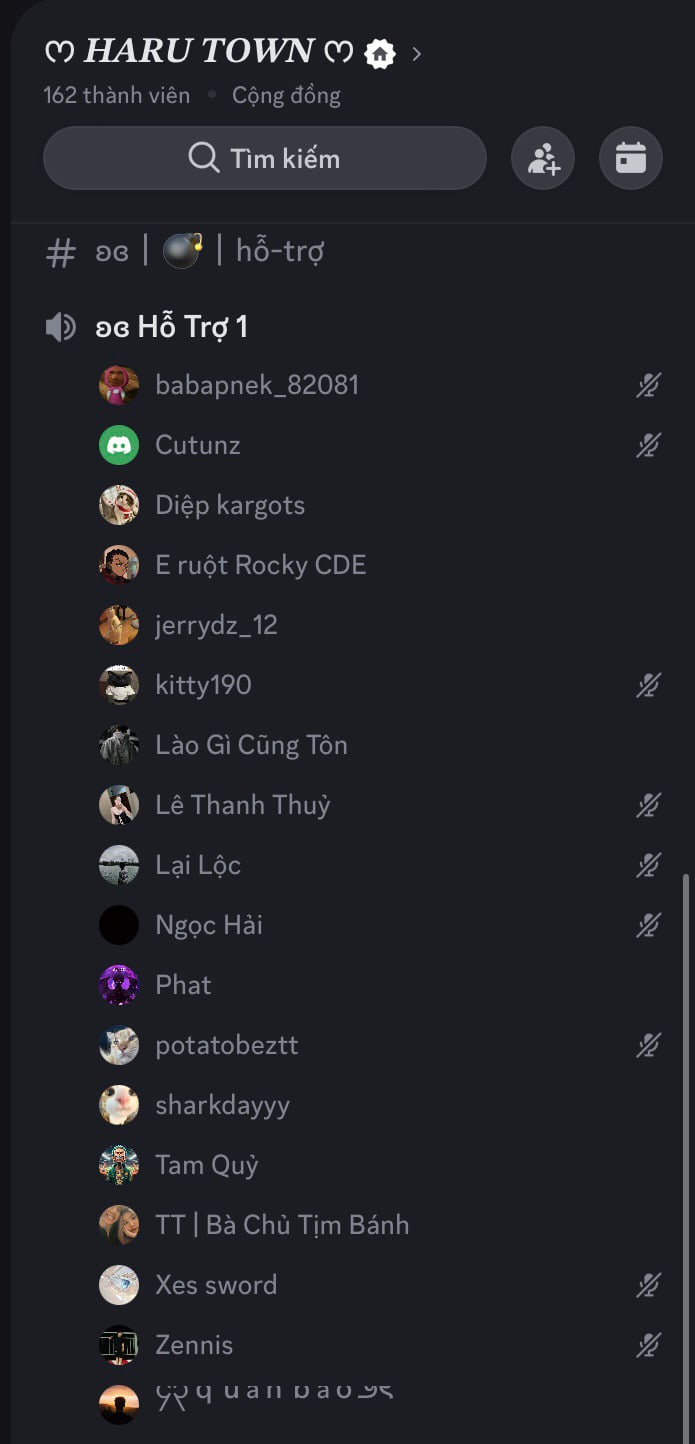View kitty190's profile
Image resolution: width=695 pixels, height=1444 pixels.
203,685
